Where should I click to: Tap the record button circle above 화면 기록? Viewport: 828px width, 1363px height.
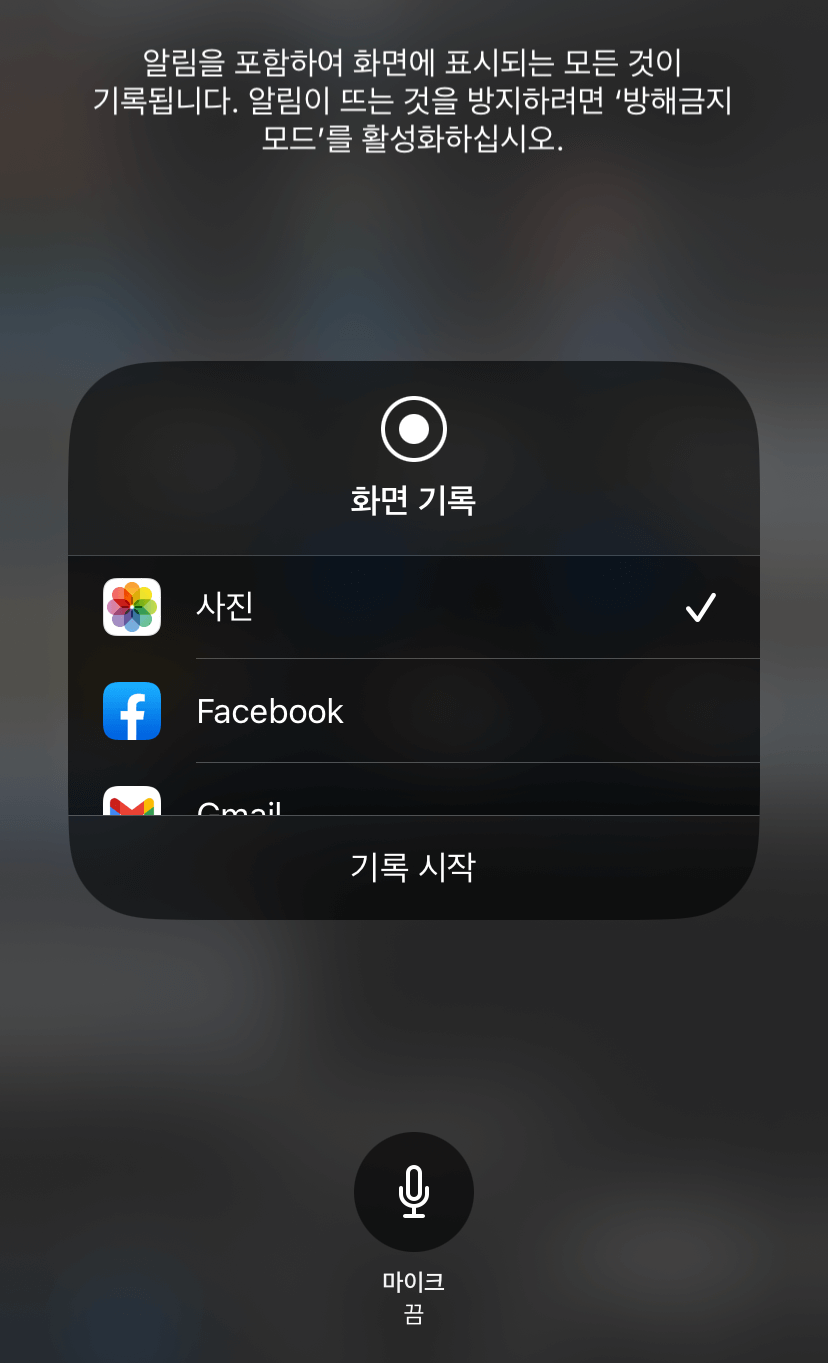(413, 427)
